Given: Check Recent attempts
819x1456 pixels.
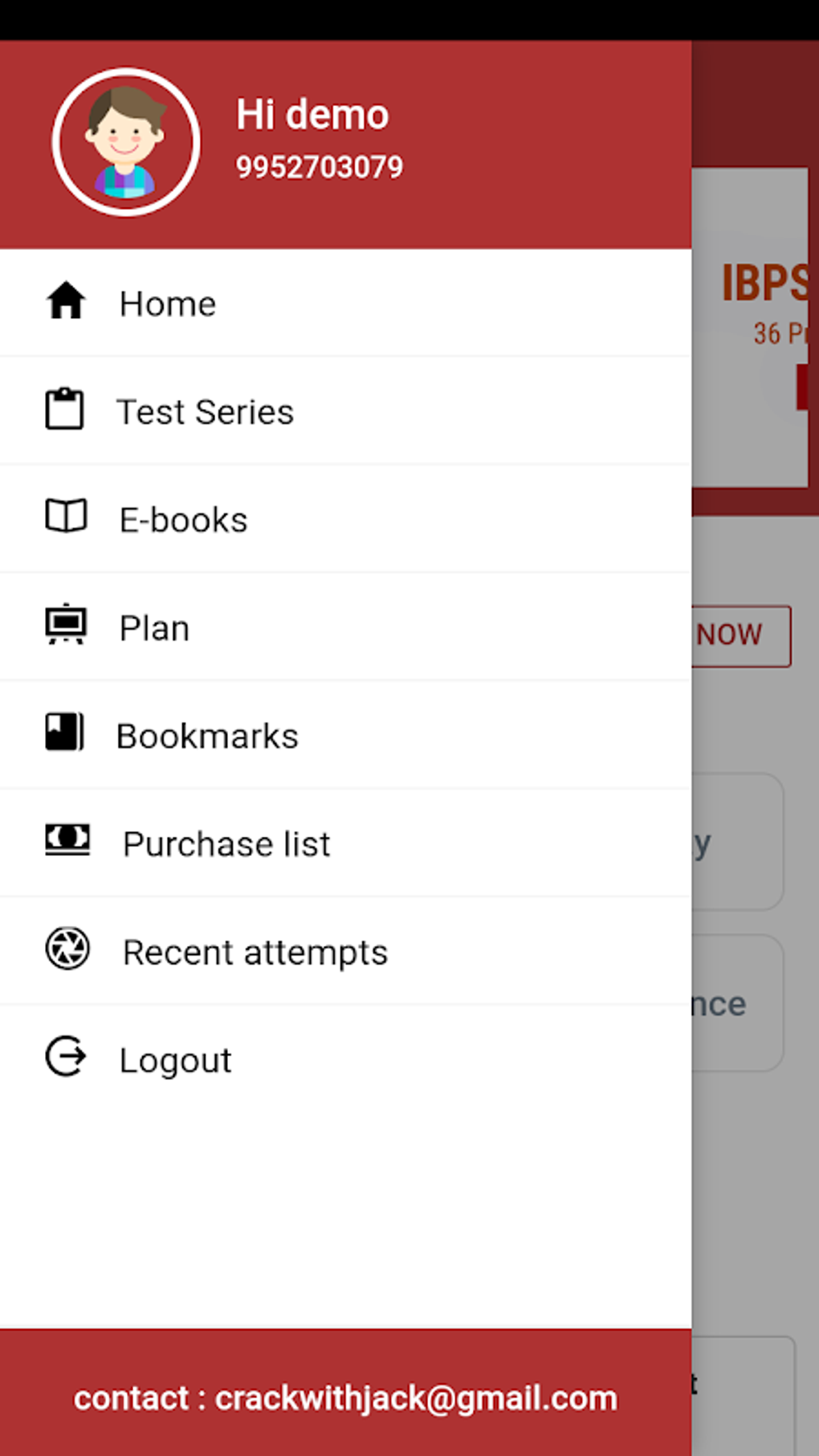Looking at the screenshot, I should pos(255,952).
